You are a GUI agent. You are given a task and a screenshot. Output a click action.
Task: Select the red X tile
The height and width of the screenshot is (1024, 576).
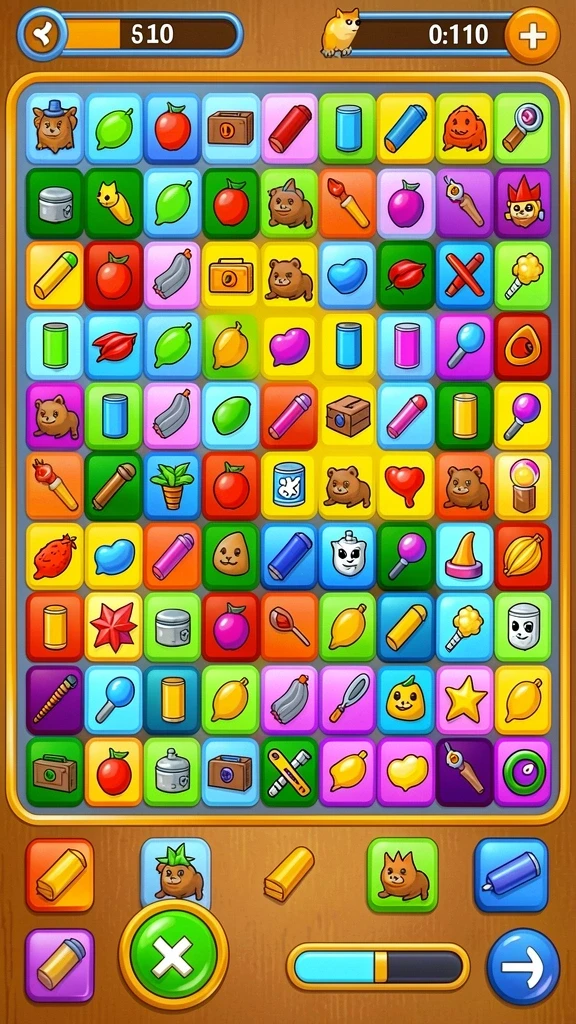point(464,274)
